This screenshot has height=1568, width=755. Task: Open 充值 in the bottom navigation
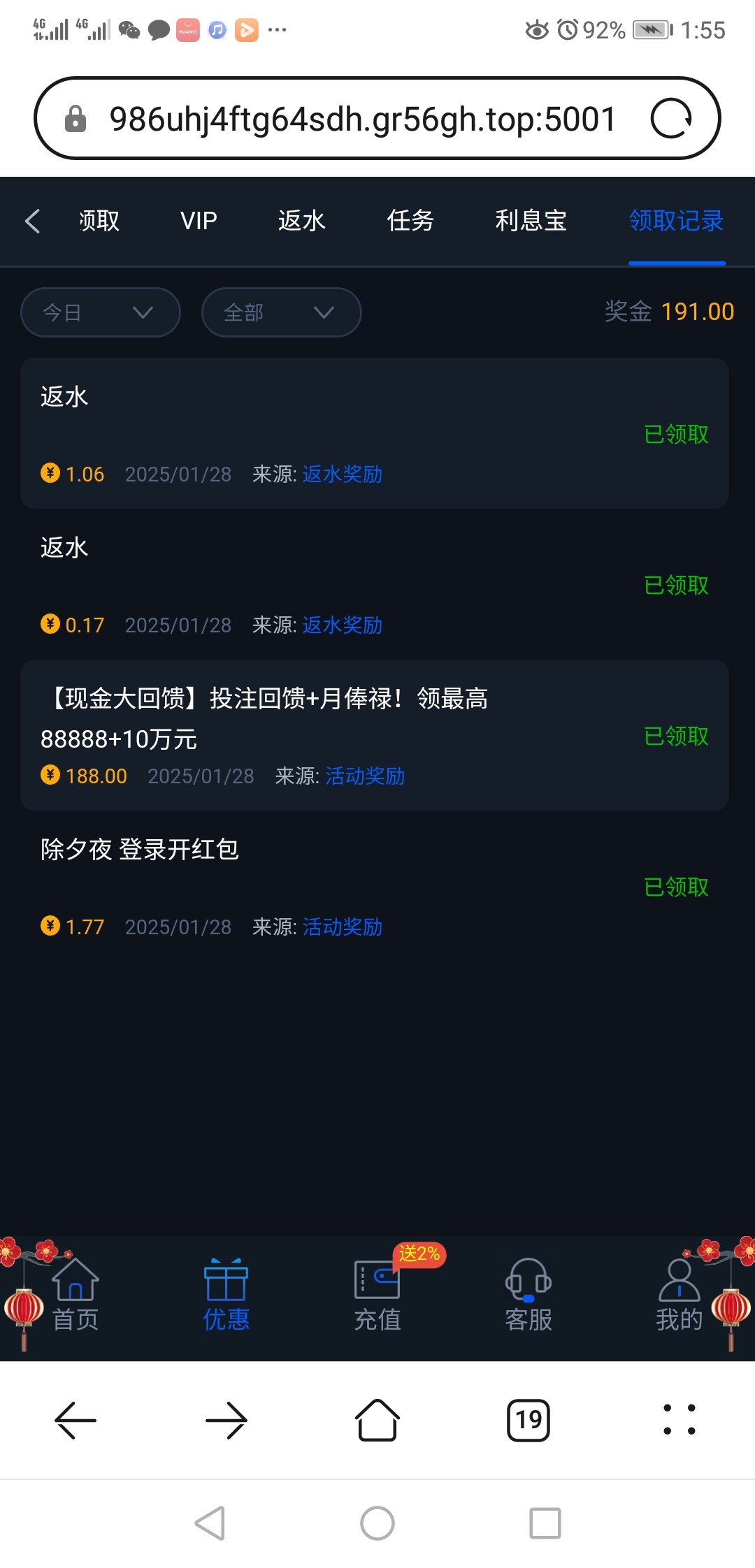377,1297
